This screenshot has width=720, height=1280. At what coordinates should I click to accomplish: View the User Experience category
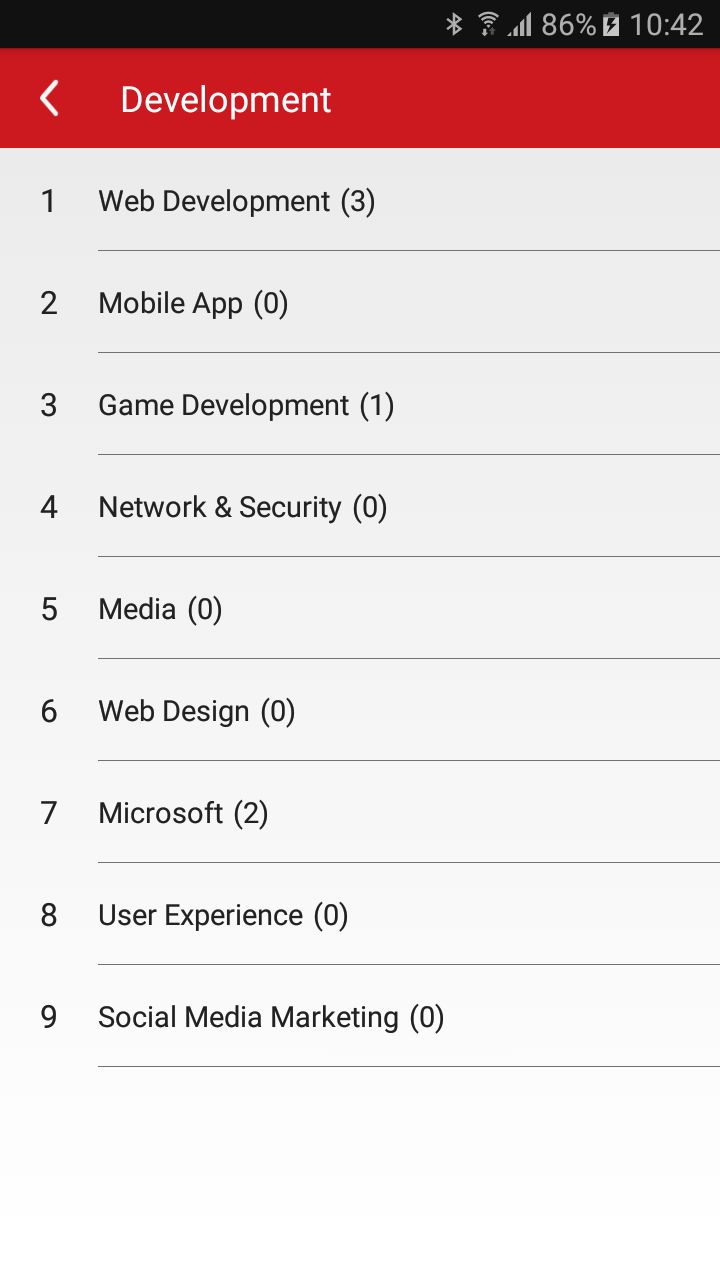click(223, 915)
